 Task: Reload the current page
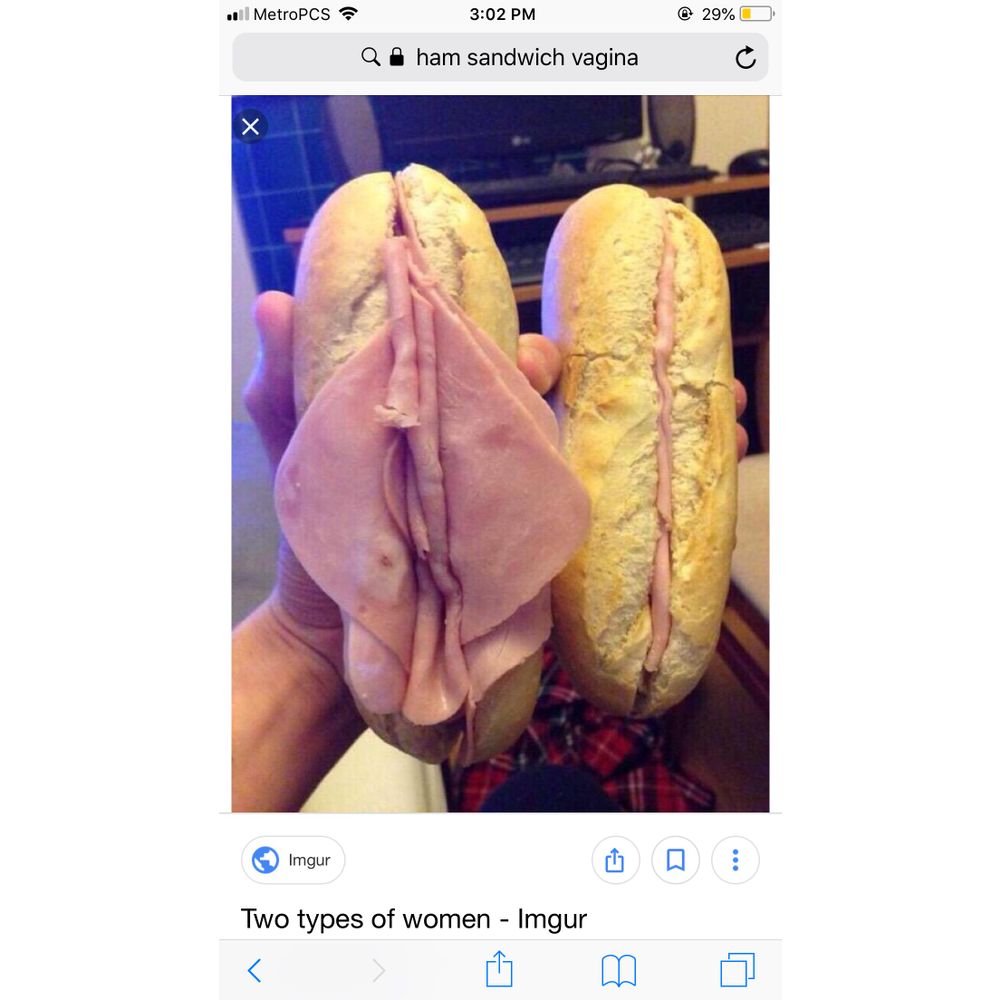pos(745,58)
